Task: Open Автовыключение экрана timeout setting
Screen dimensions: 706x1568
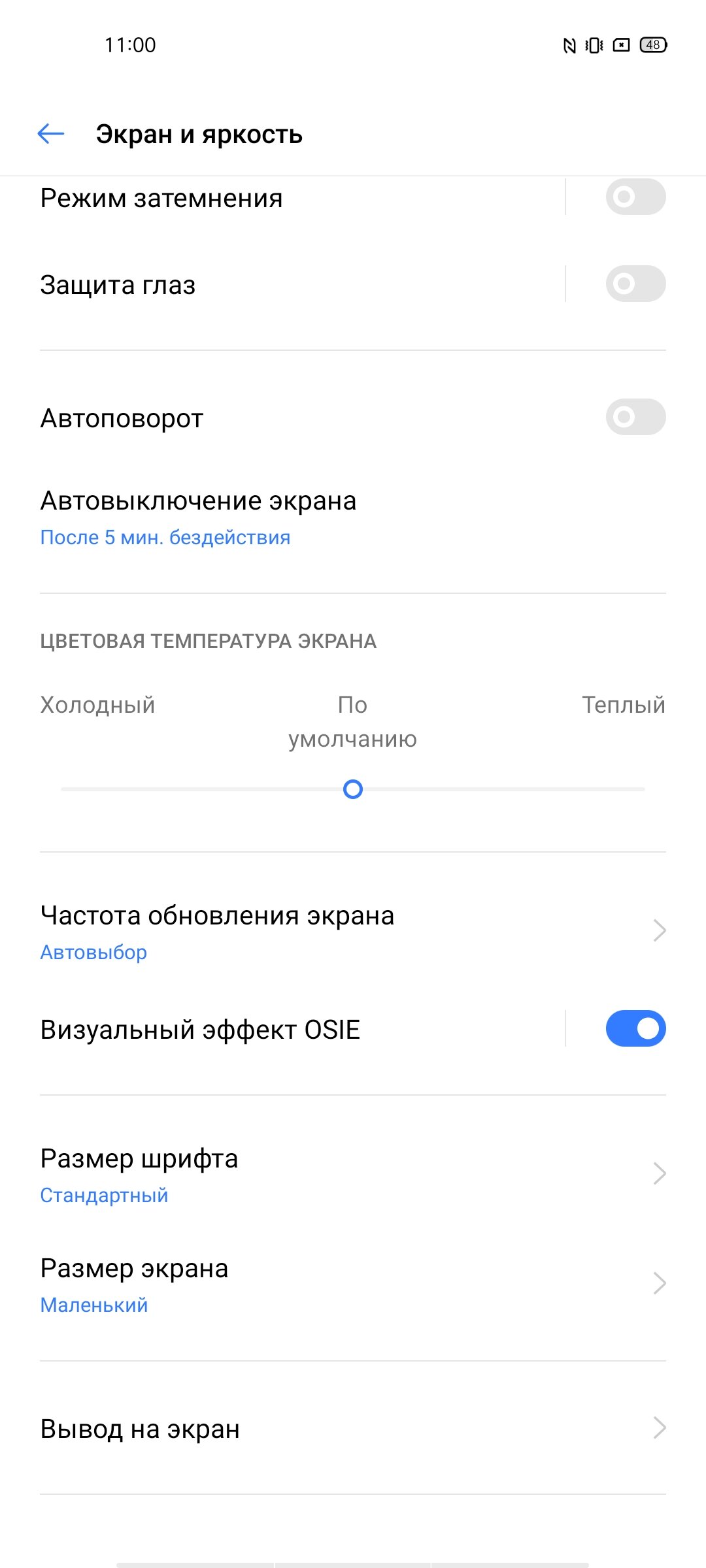Action: 353,517
